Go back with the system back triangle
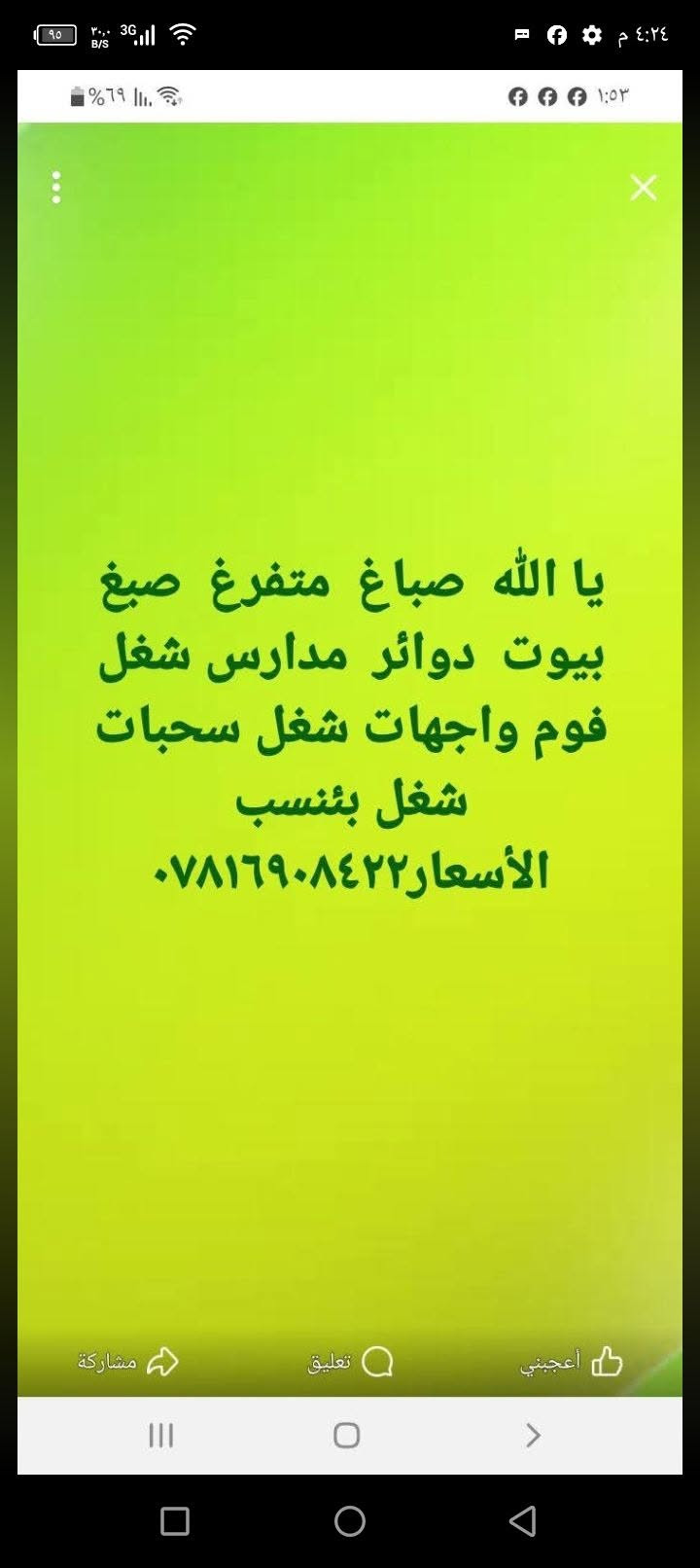Screen dimensions: 700x1568 pyautogui.click(x=523, y=1520)
